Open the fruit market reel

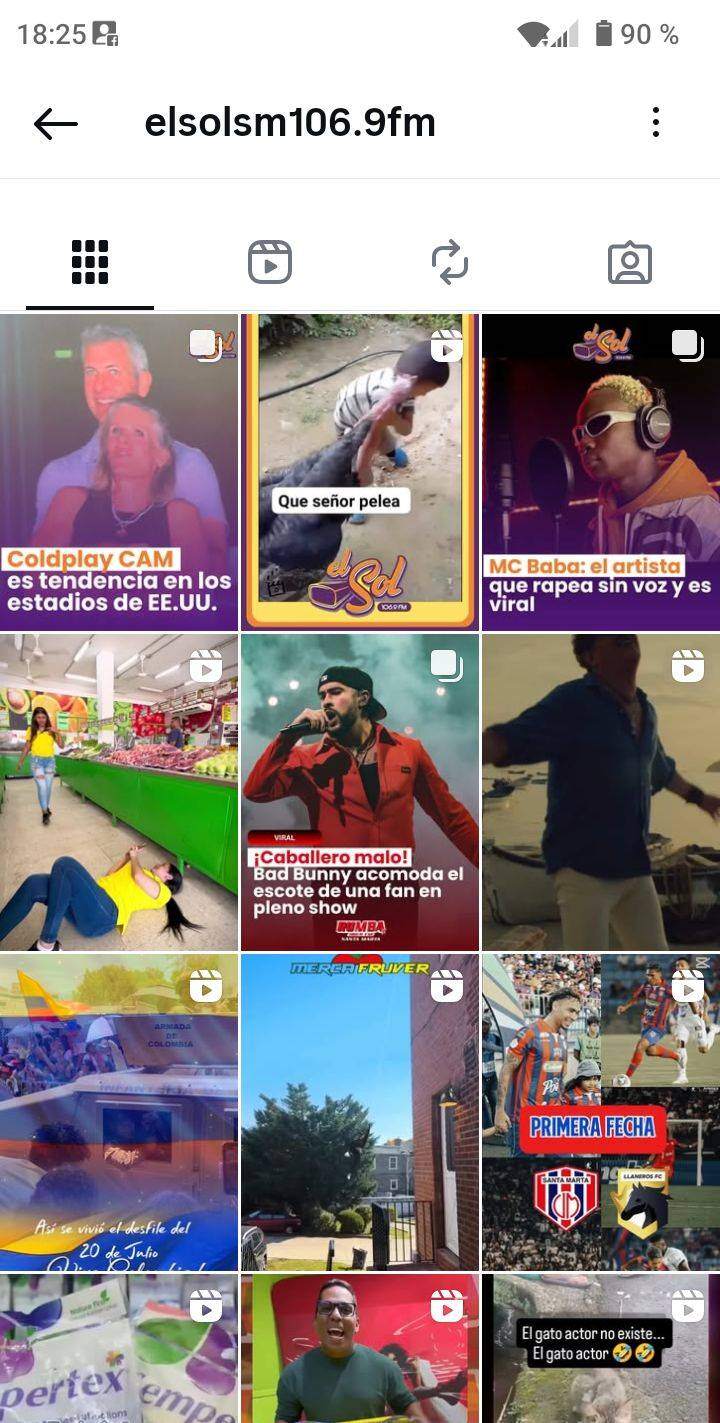119,792
